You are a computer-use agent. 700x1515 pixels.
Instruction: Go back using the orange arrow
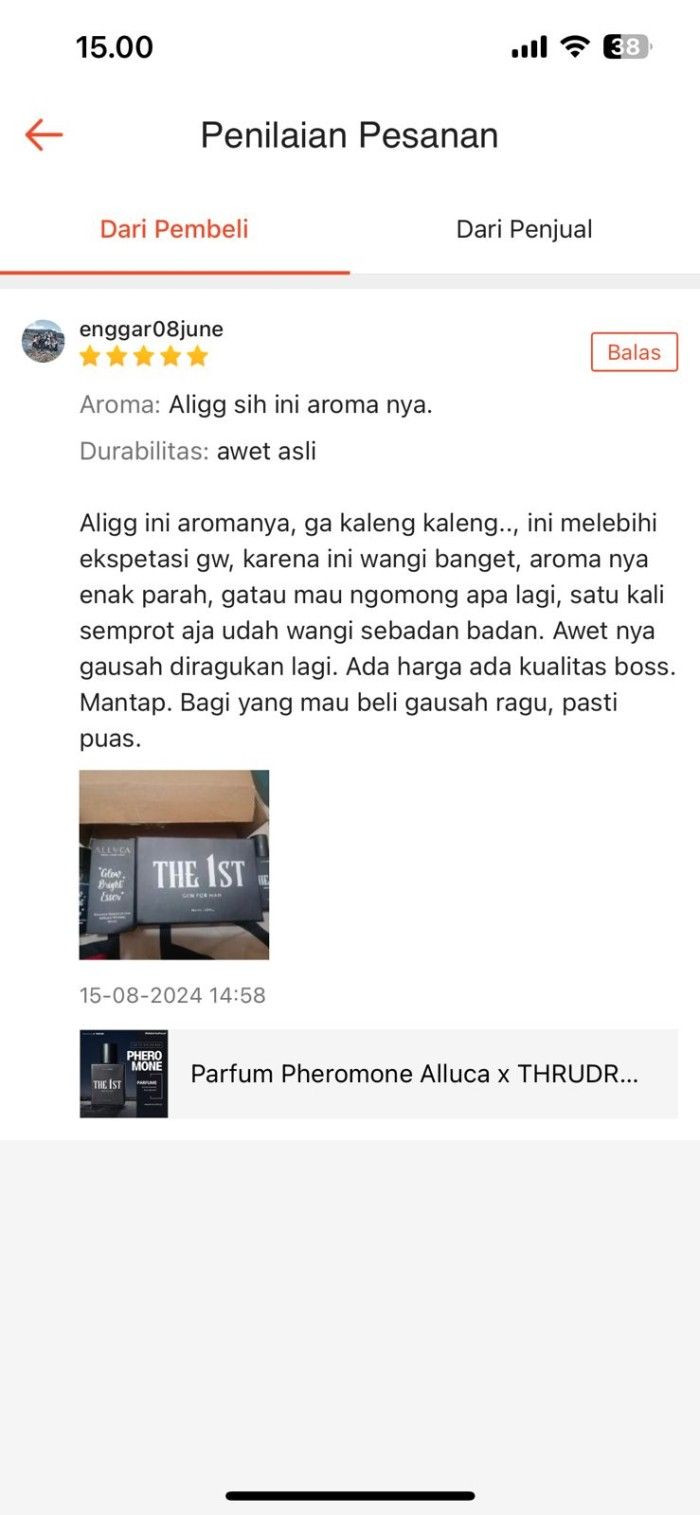(44, 135)
